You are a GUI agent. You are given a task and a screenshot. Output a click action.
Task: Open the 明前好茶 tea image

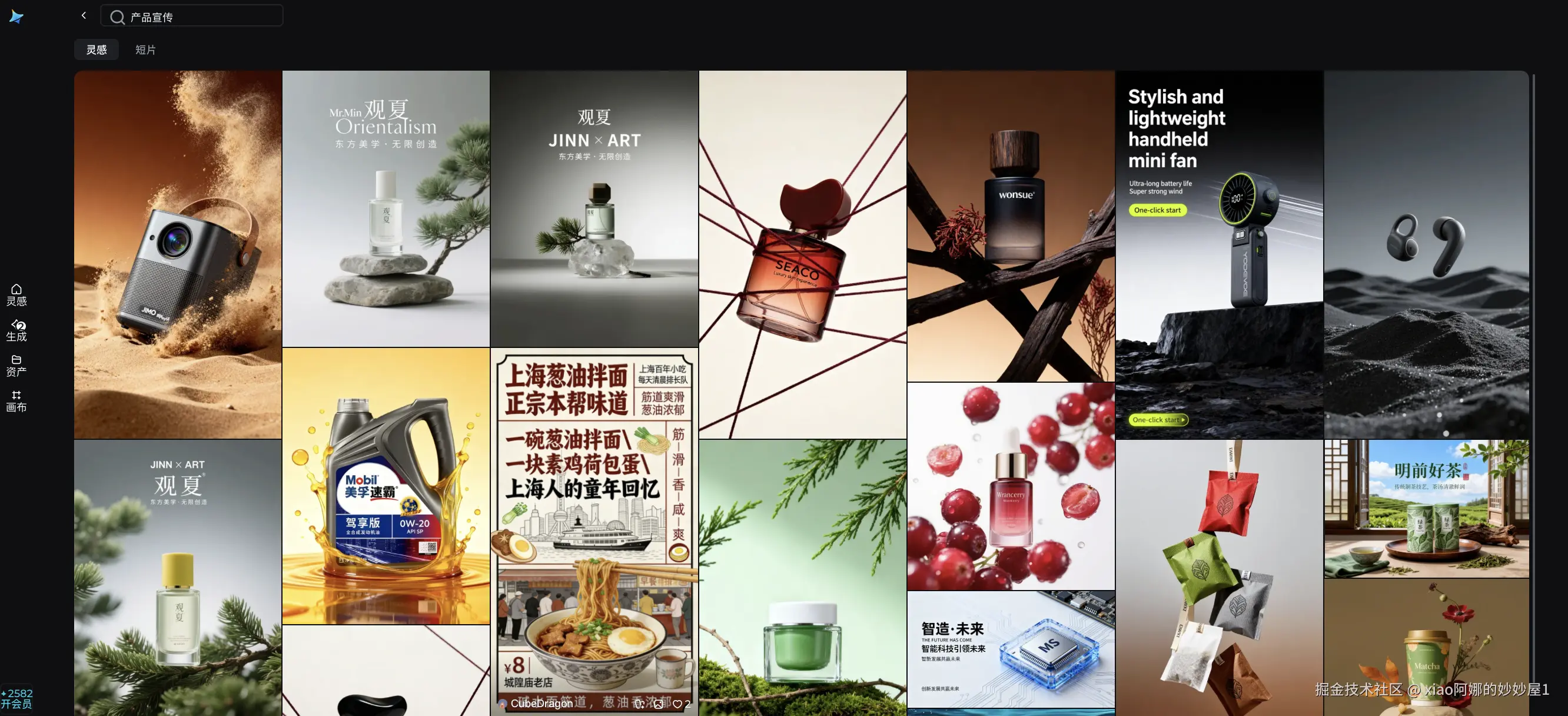click(x=1426, y=508)
